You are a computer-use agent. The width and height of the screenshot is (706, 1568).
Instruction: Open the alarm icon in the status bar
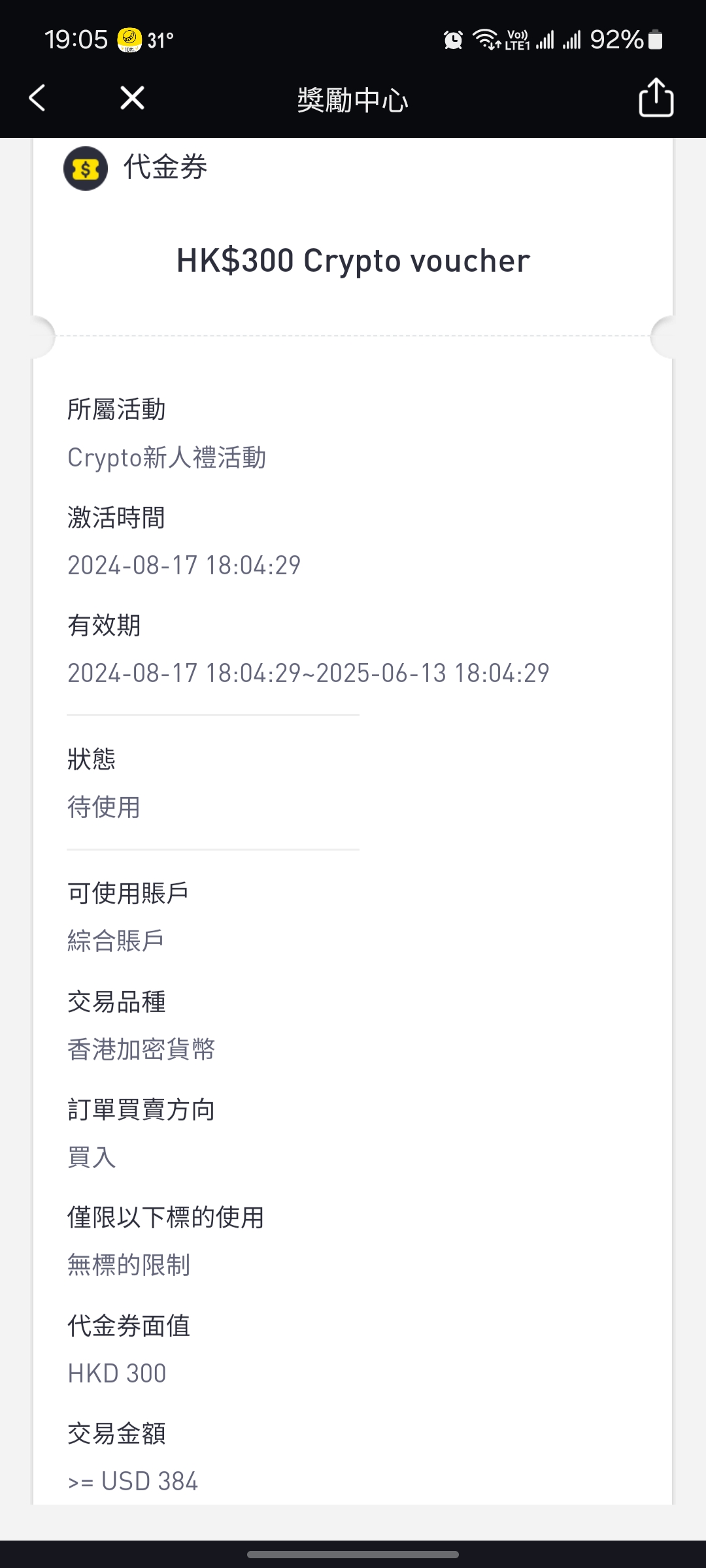coord(452,40)
